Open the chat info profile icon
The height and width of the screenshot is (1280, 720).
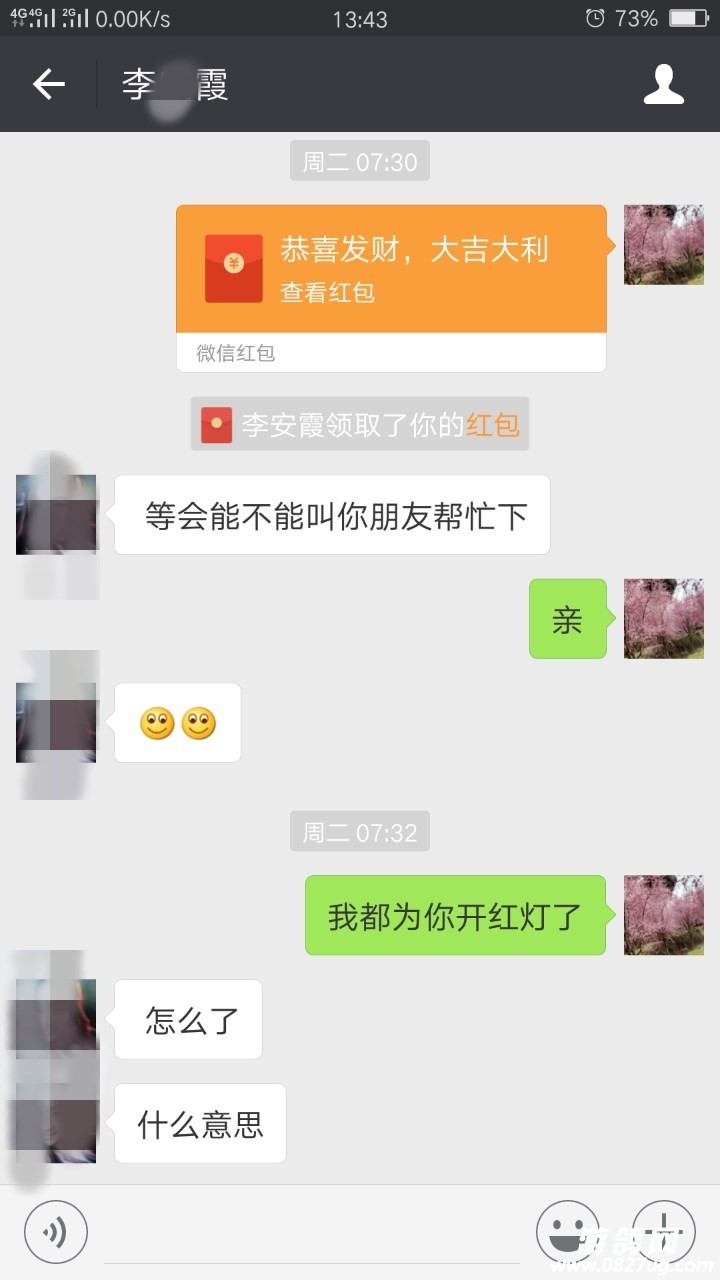coord(663,85)
